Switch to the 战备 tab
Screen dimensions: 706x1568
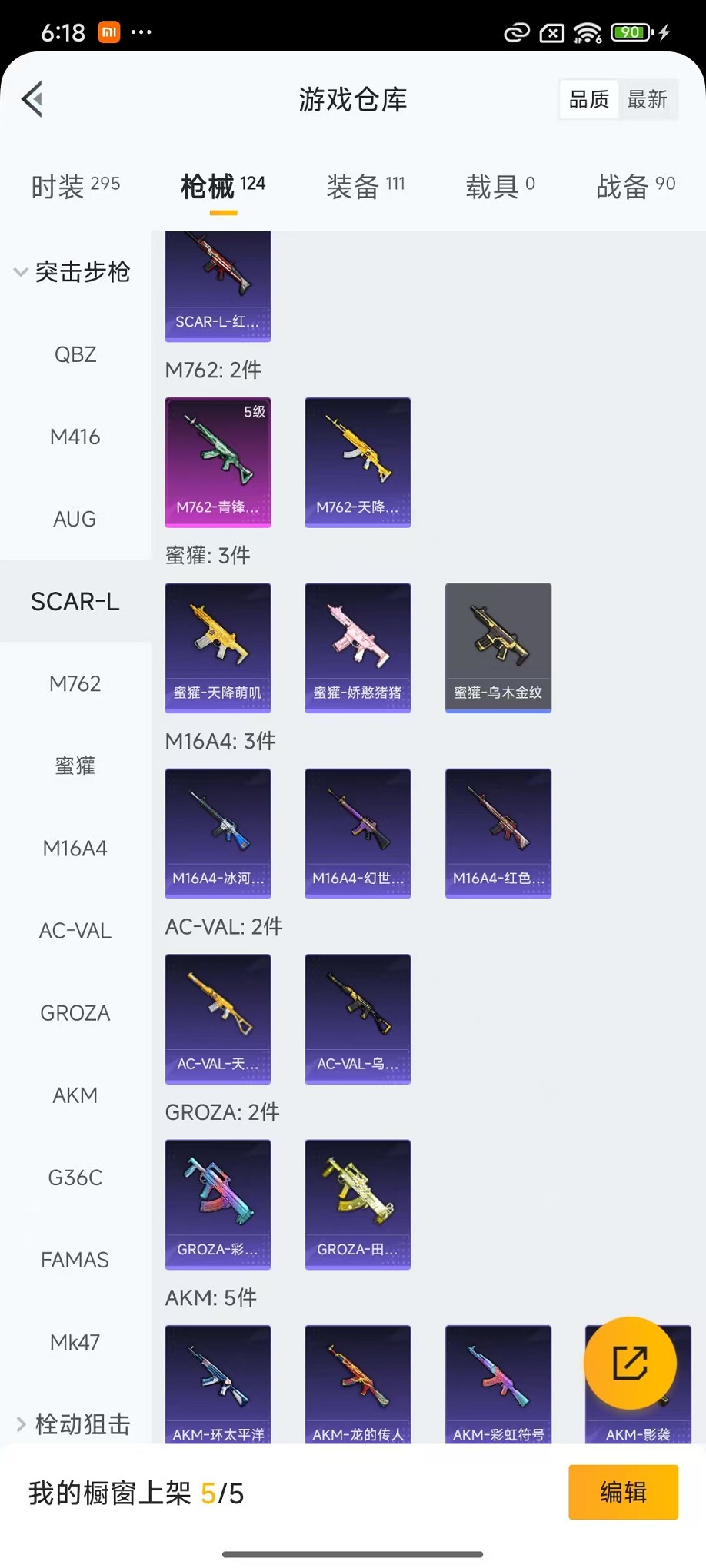635,186
